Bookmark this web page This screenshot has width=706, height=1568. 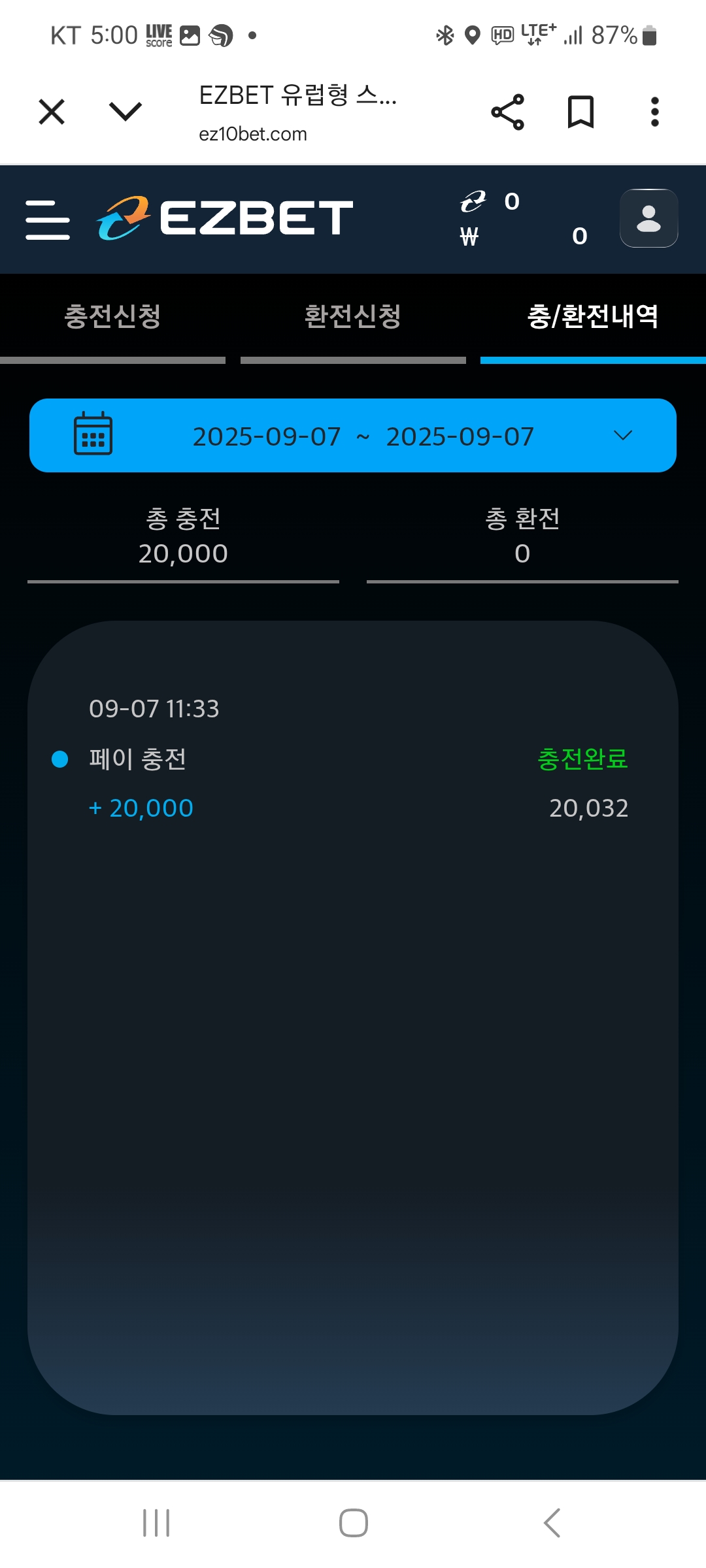(580, 112)
